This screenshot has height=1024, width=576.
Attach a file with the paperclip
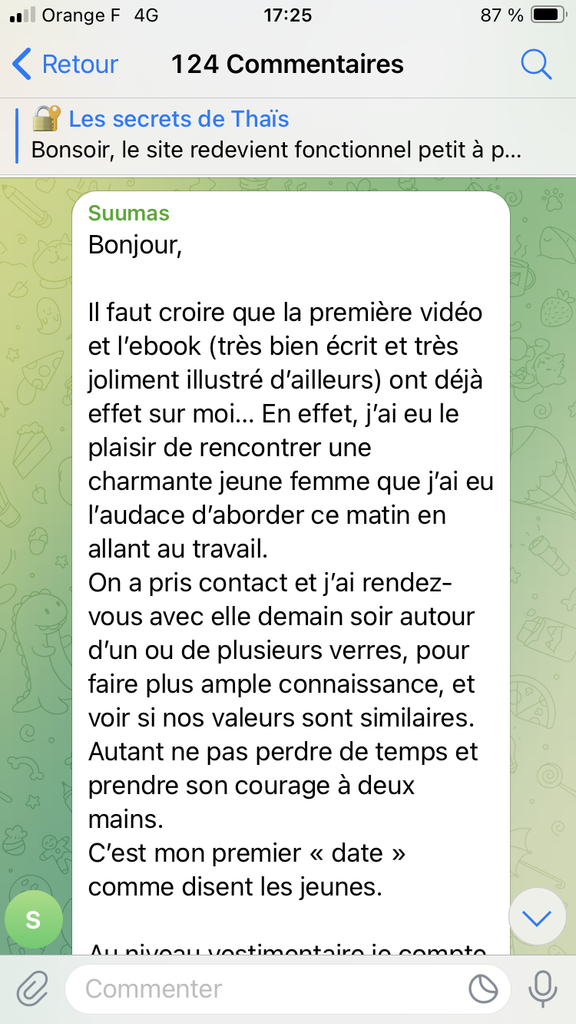(x=33, y=989)
